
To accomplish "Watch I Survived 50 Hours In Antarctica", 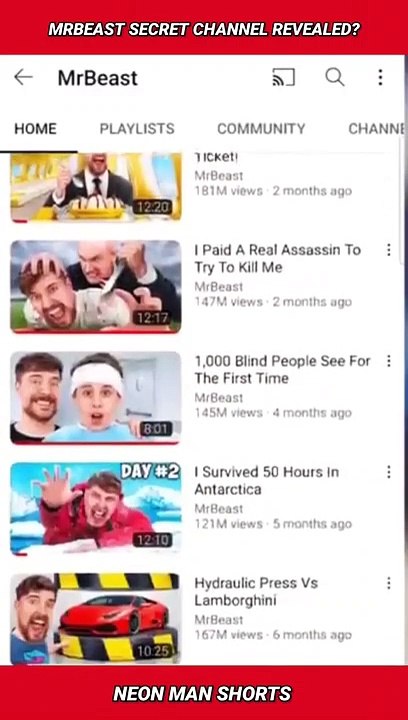I will pos(95,509).
